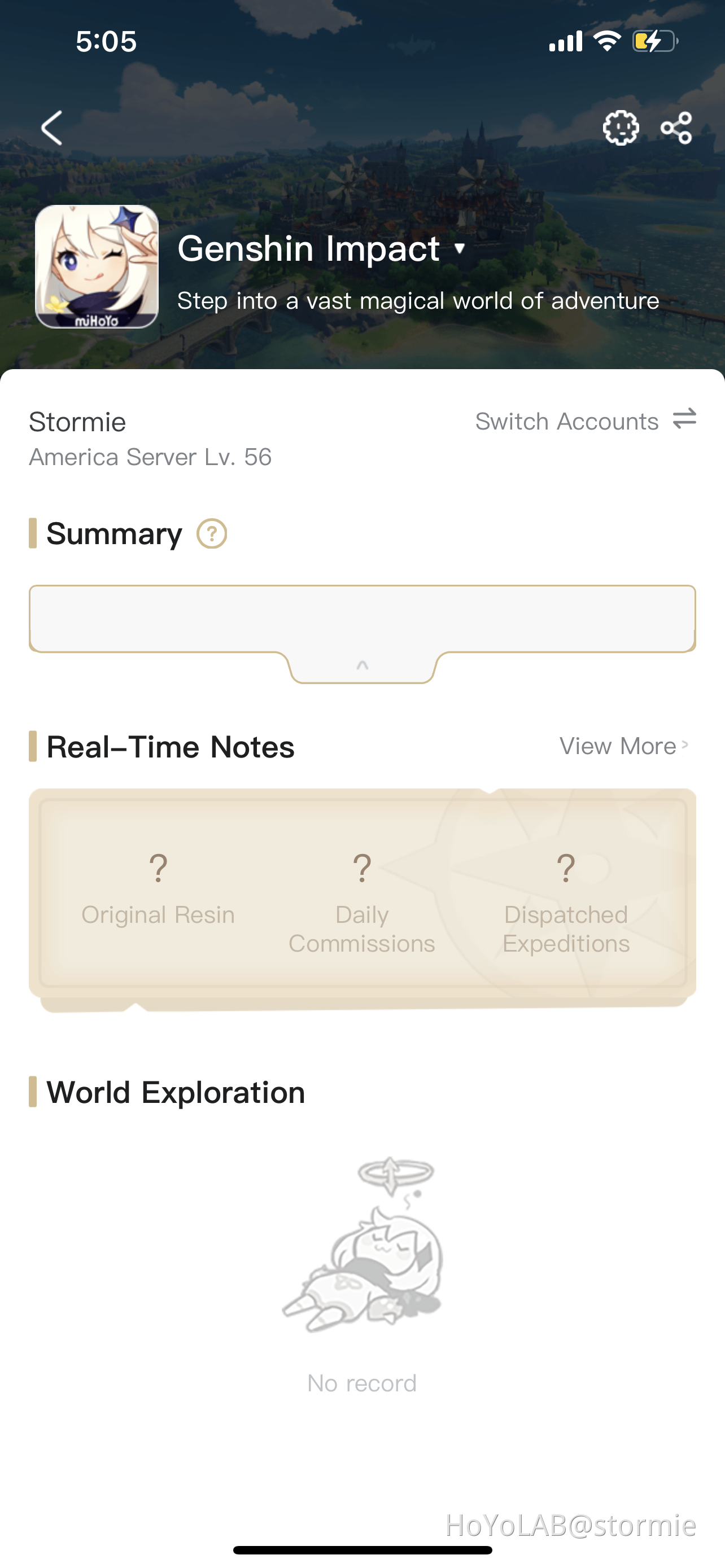Open the Genshin Impact game dropdown
Screen dimensions: 725x1568
(x=460, y=248)
